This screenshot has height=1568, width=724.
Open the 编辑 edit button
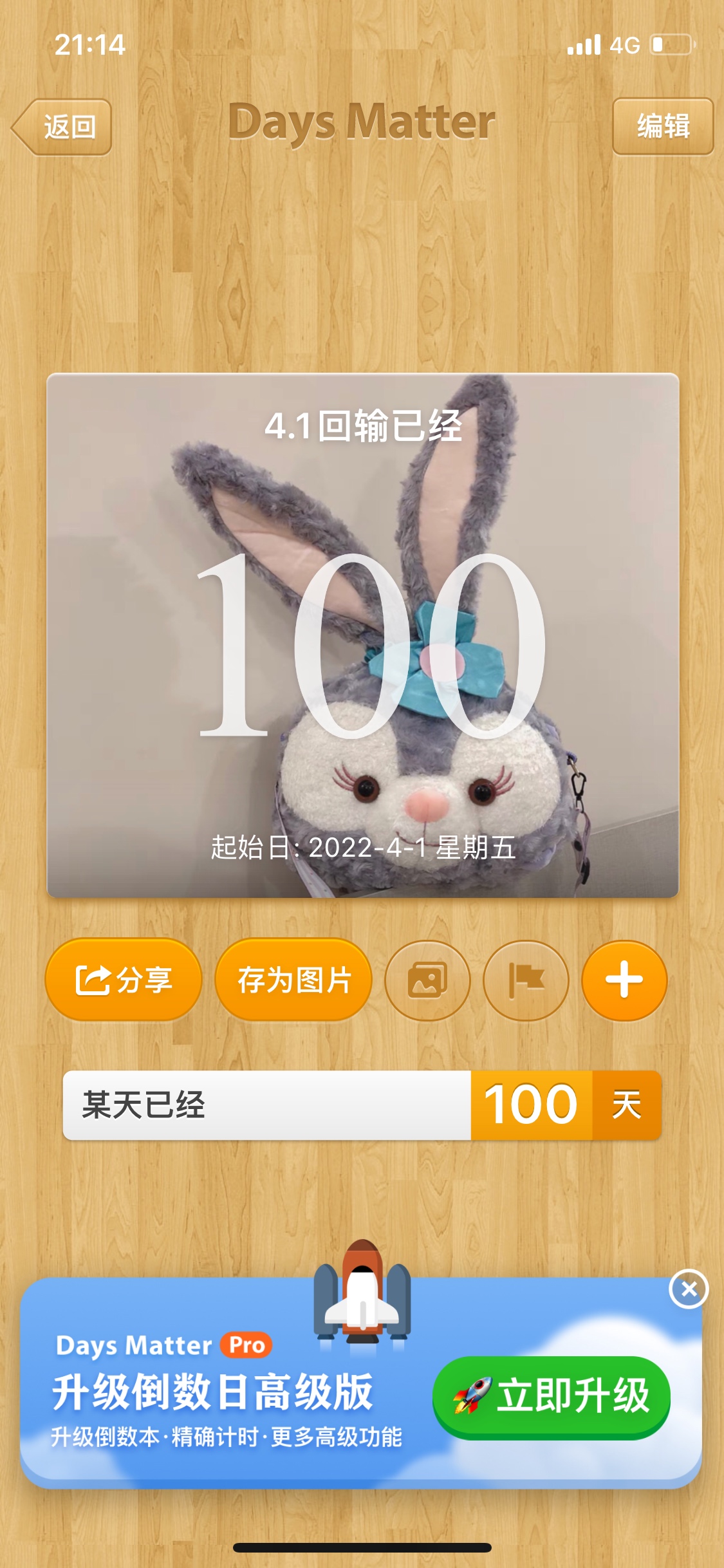[662, 126]
